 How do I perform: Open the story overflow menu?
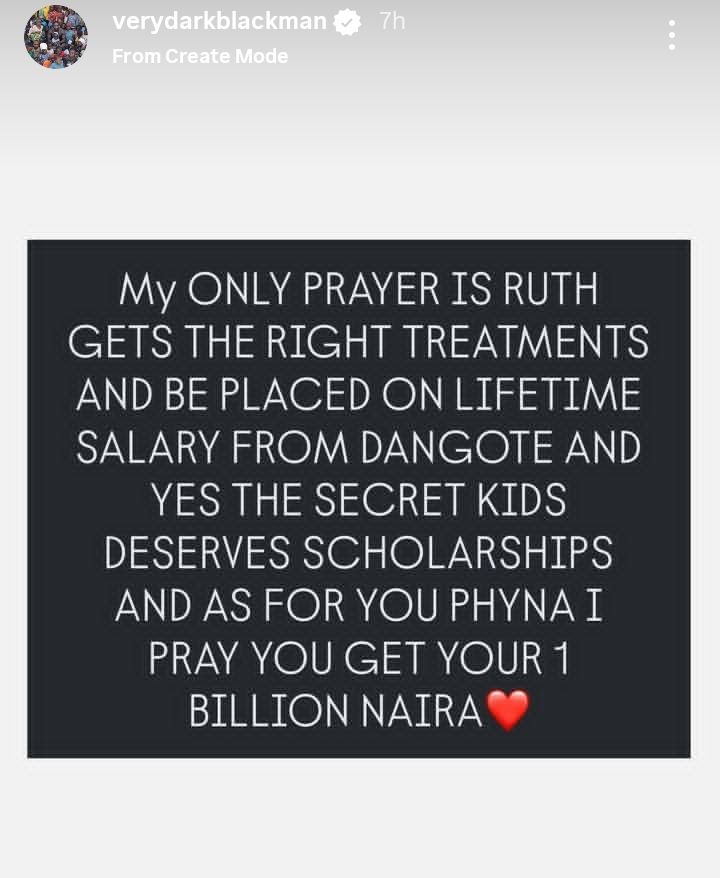(x=672, y=36)
